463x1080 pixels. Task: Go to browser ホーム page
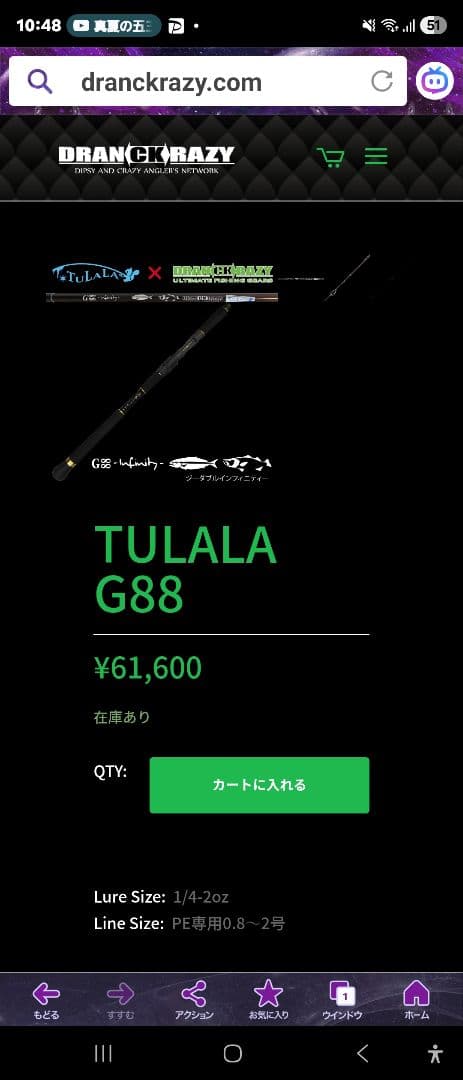pos(416,1001)
